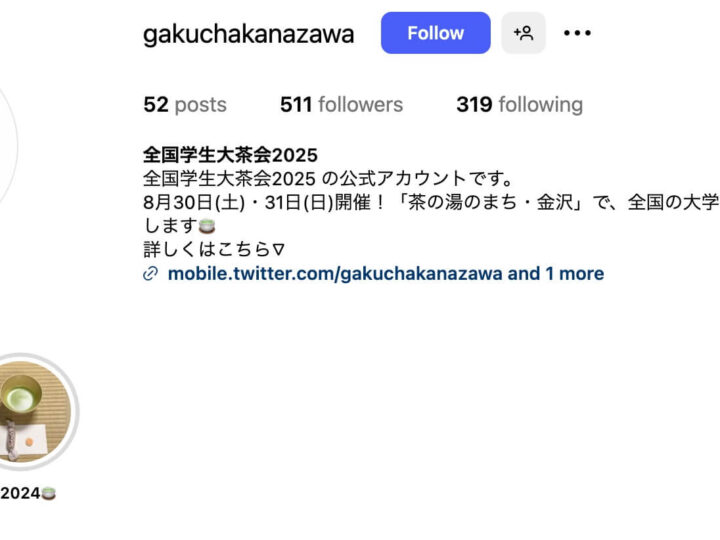This screenshot has height=540, width=720.
Task: Open the three-dot options menu
Action: [577, 33]
